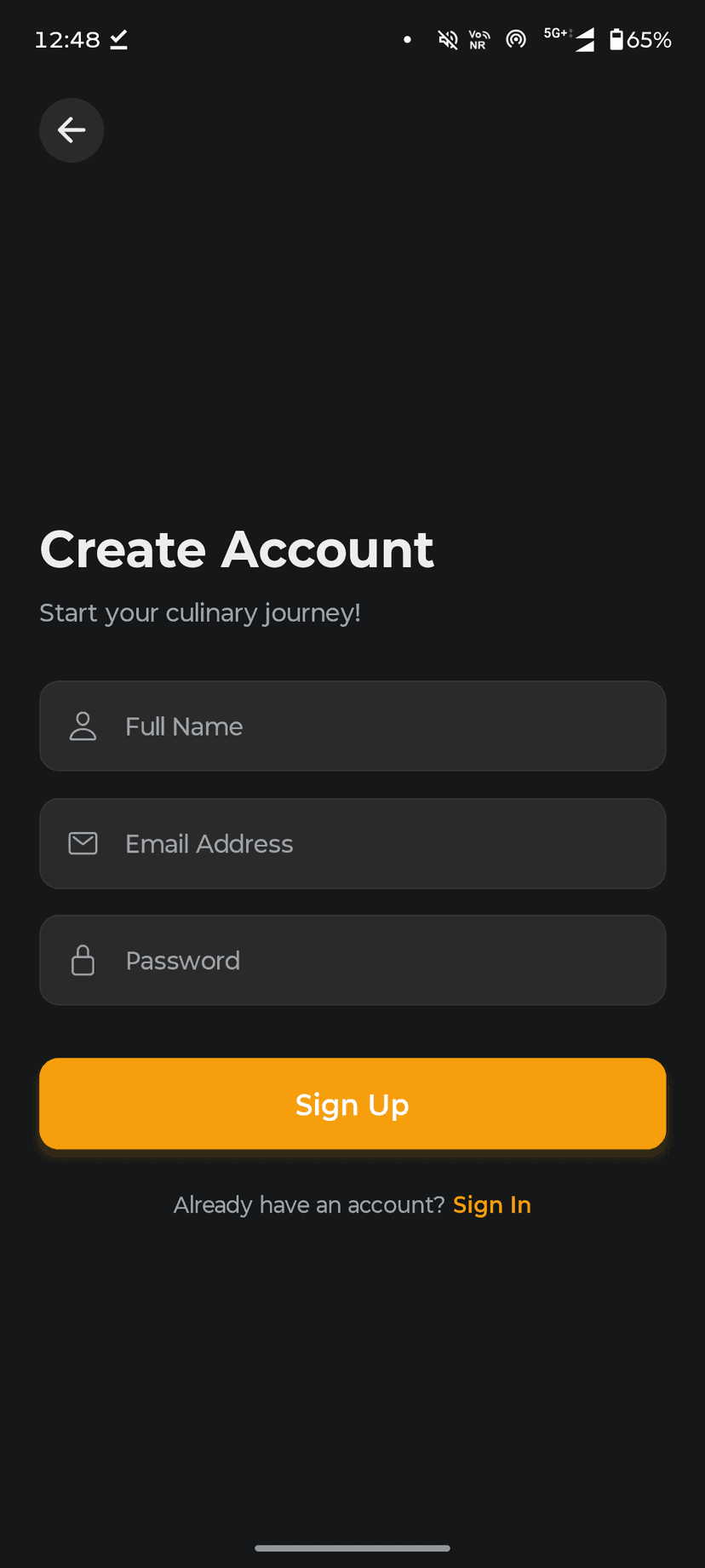This screenshot has height=1568, width=705.
Task: Tap the hotspot icon in status bar
Action: coord(516,39)
